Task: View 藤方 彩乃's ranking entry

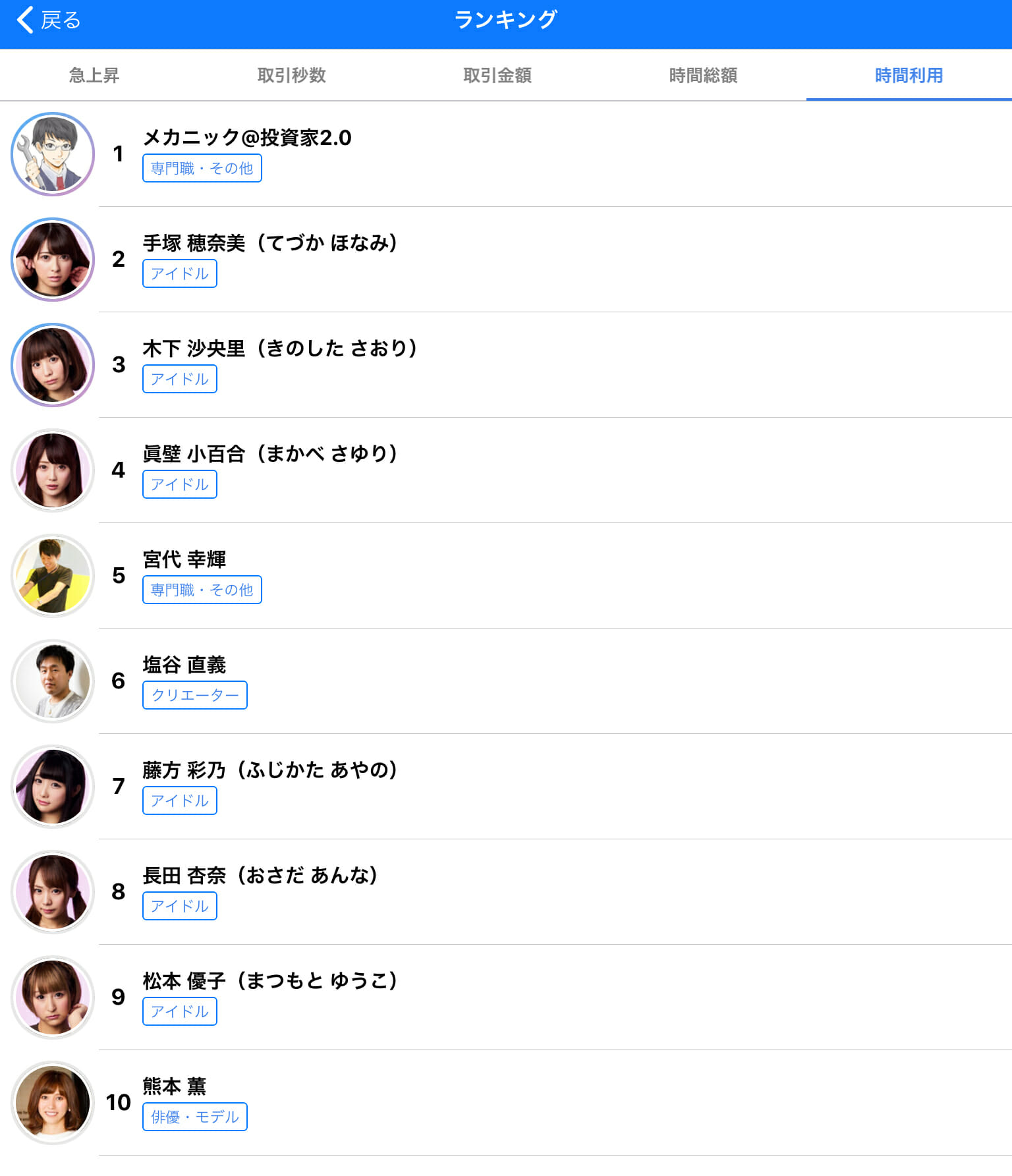Action: pyautogui.click(x=270, y=770)
